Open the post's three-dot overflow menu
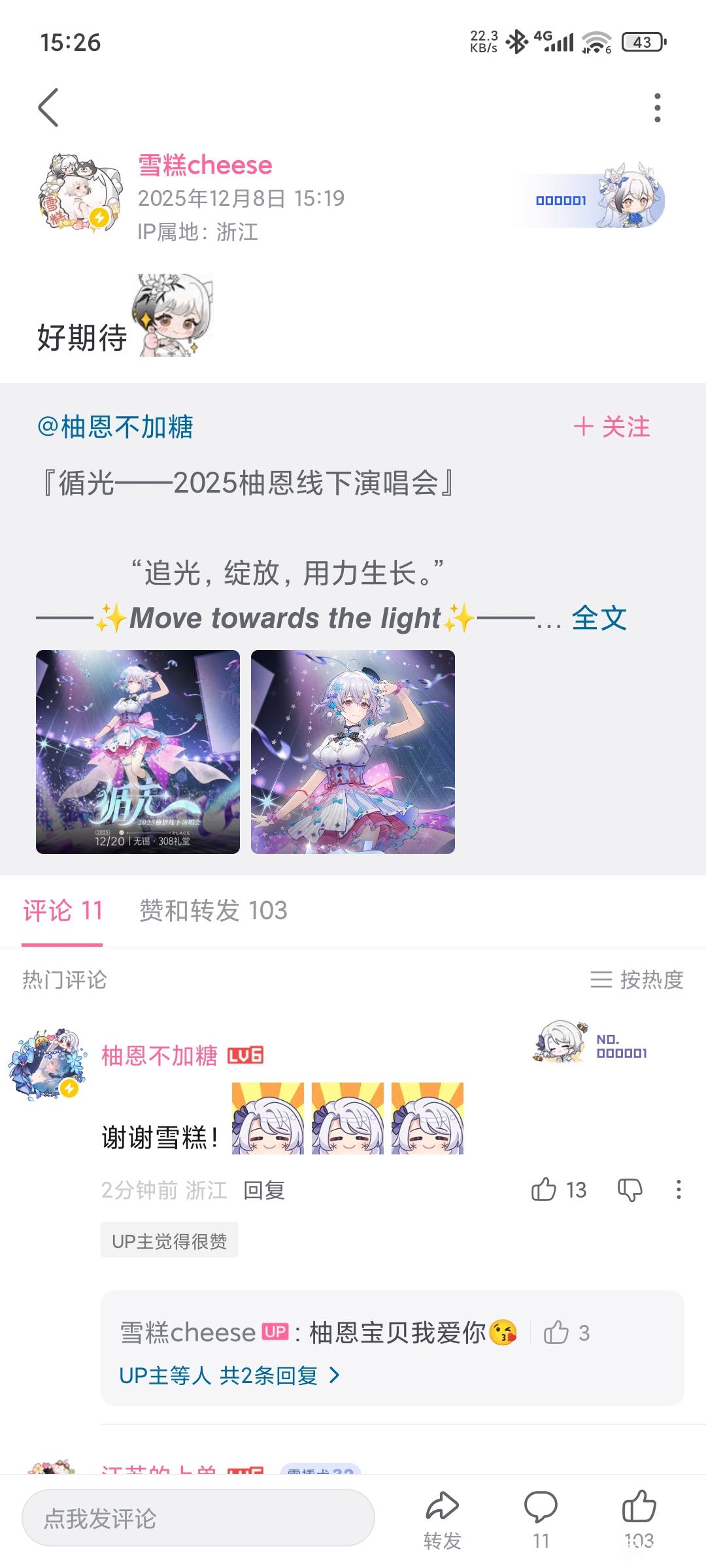706x1568 pixels. (x=657, y=108)
